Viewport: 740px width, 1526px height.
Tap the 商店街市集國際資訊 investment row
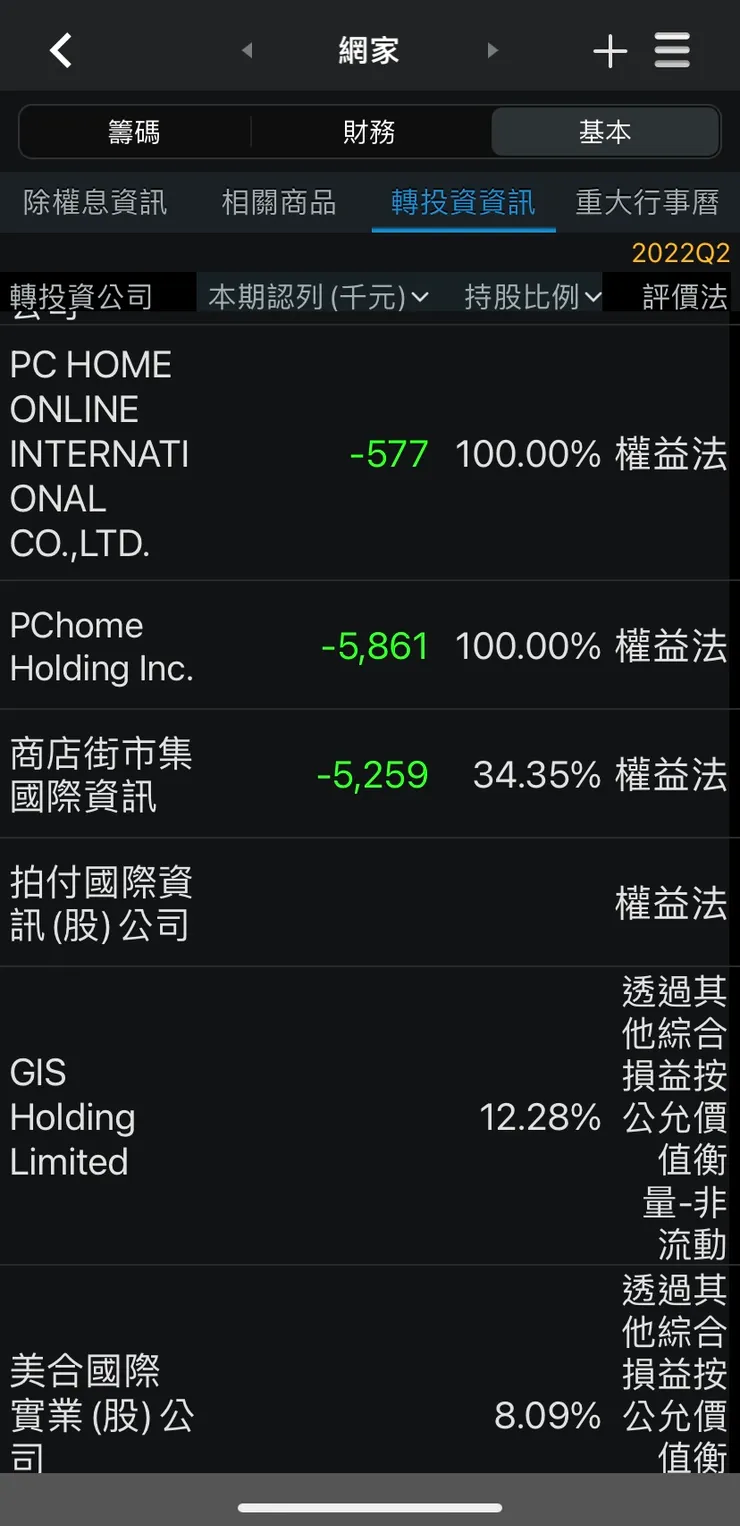[370, 775]
